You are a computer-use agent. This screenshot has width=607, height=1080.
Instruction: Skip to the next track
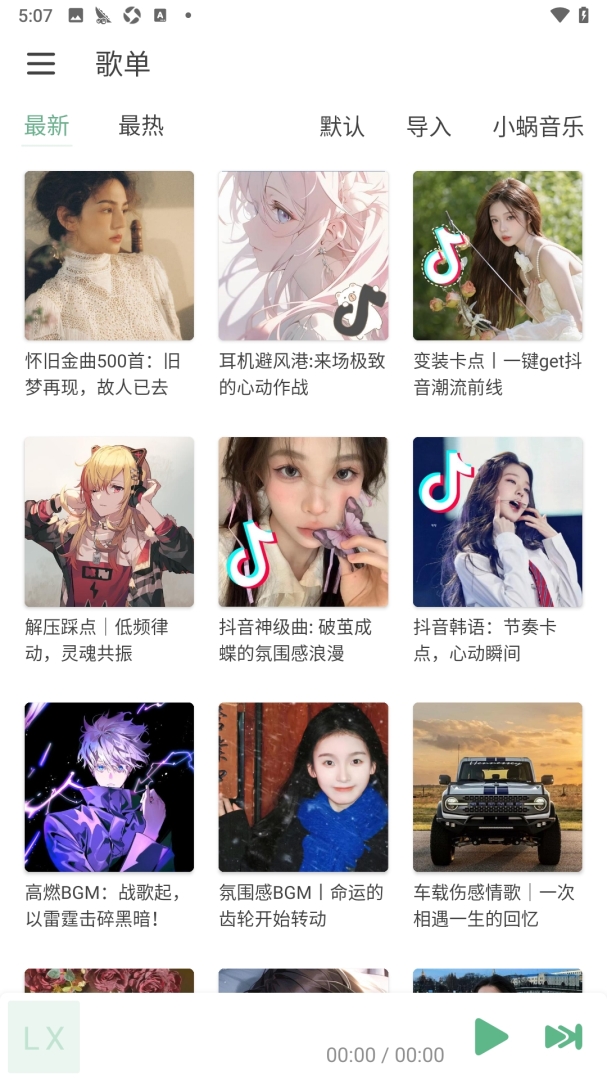564,1037
